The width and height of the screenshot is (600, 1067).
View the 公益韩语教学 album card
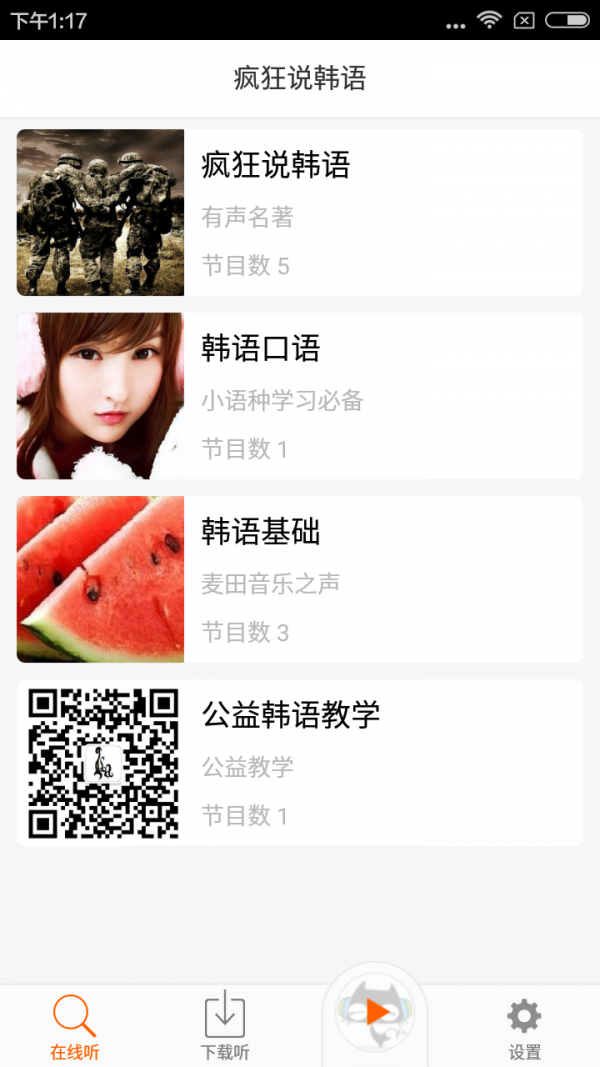pos(300,763)
